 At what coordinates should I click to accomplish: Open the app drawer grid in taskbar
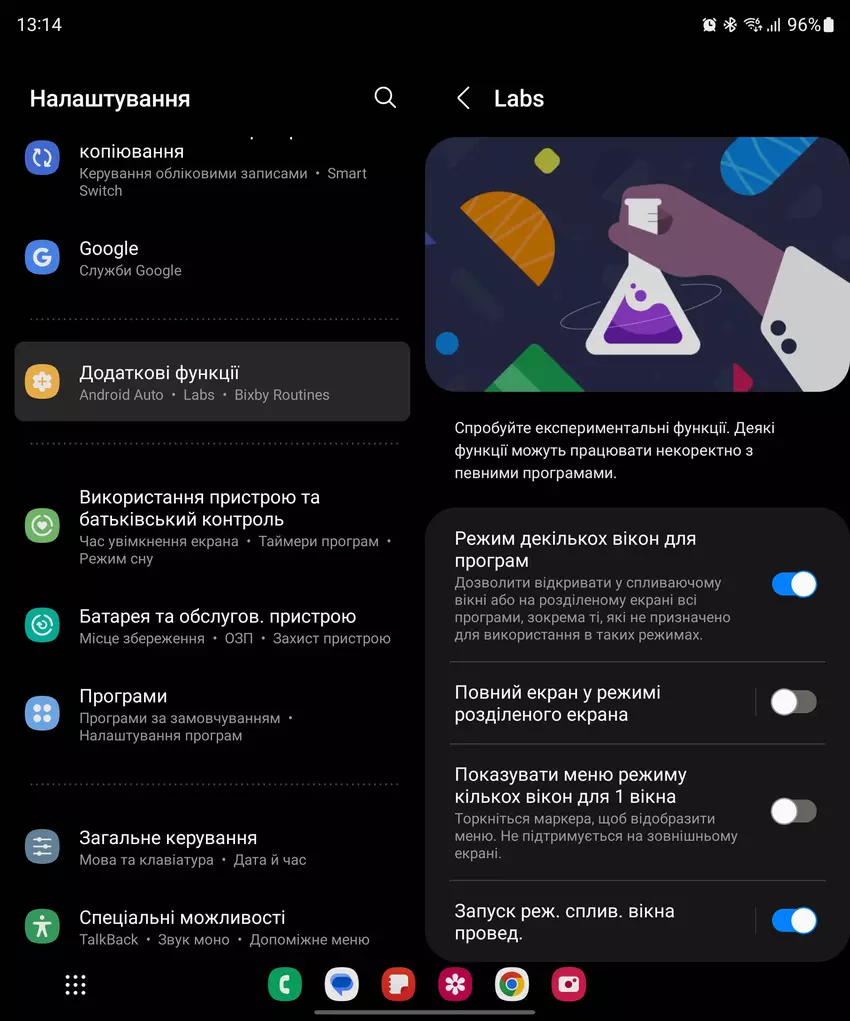75,985
